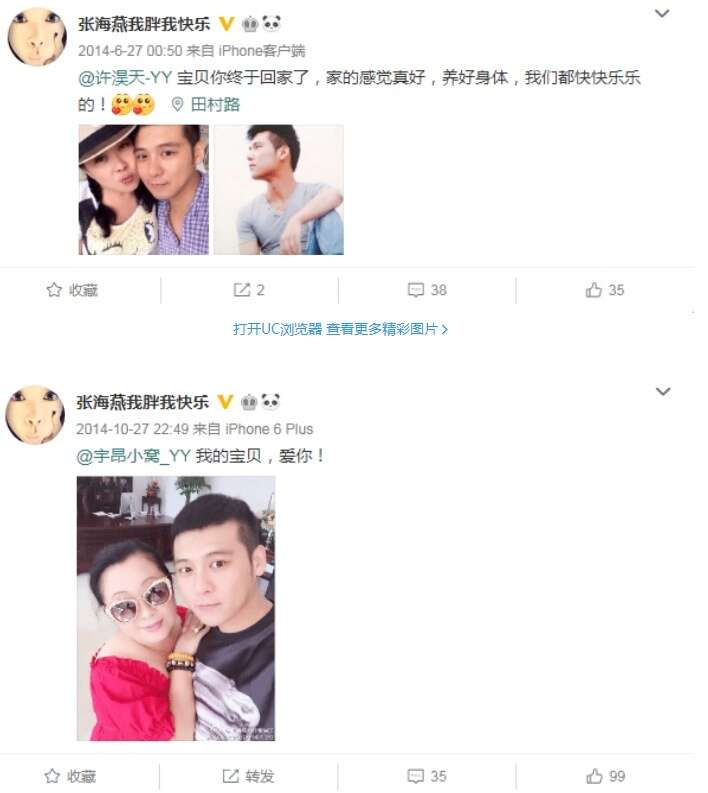Screen dimensions: 708x793
Task: Tap 收藏 under the 2014-6-27 post
Action: 72,290
